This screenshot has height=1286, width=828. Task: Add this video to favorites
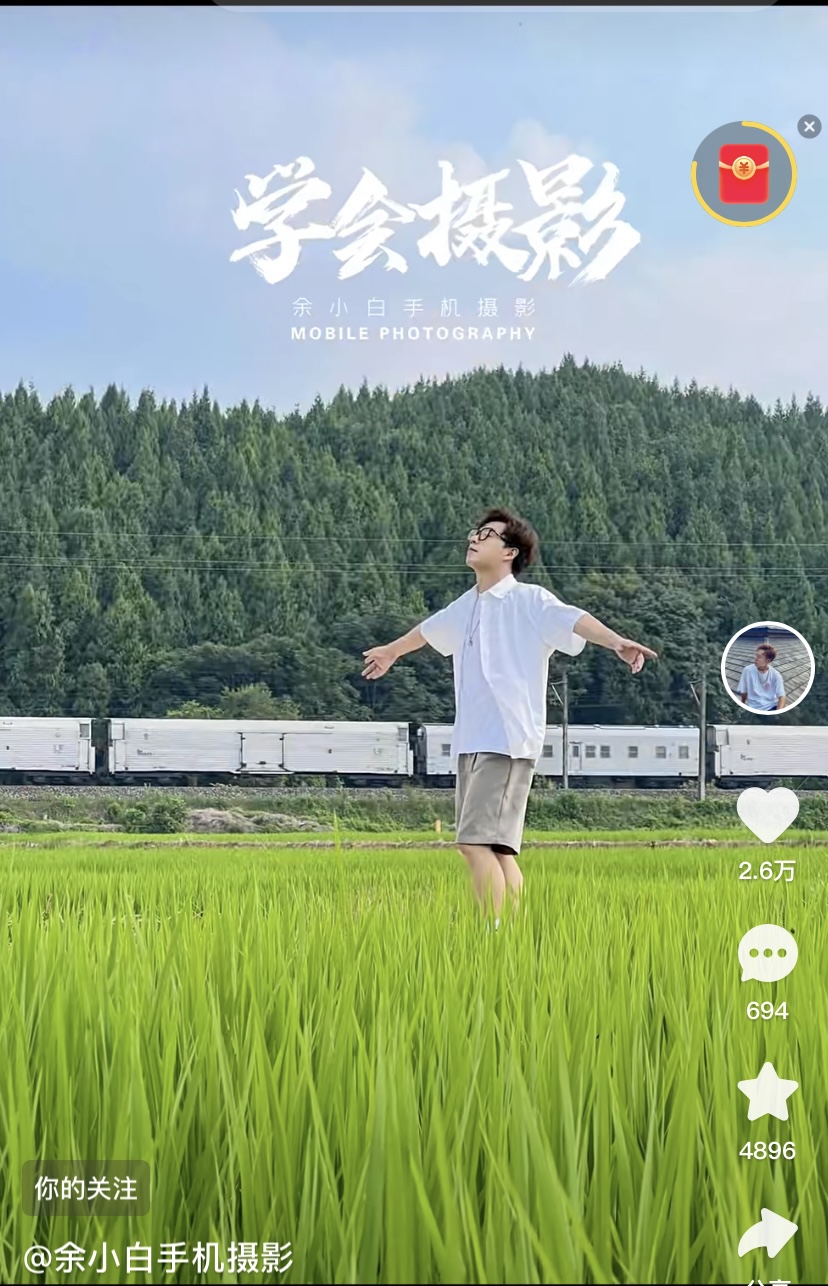pos(767,1093)
